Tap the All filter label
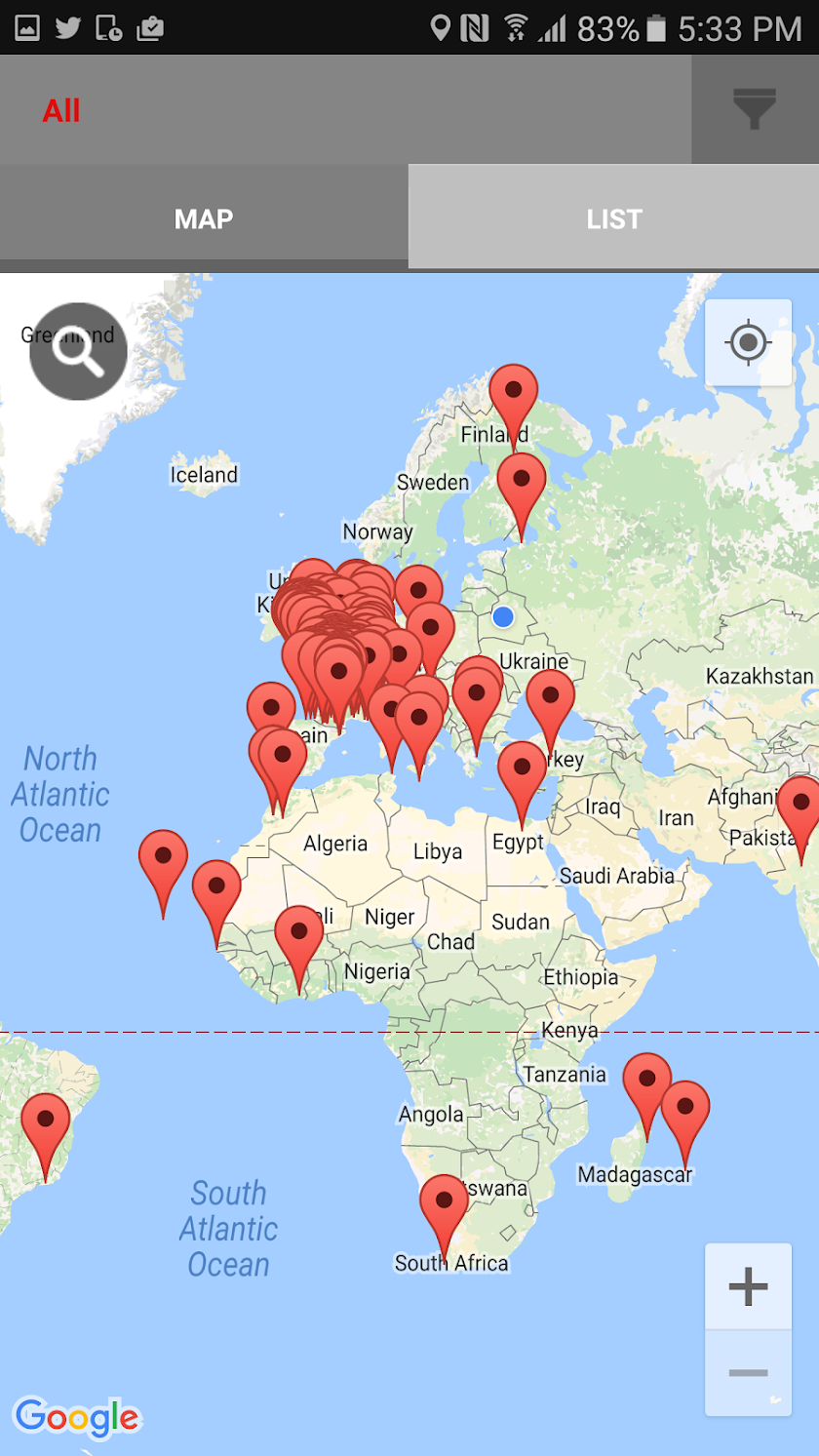This screenshot has width=819, height=1456. click(60, 110)
